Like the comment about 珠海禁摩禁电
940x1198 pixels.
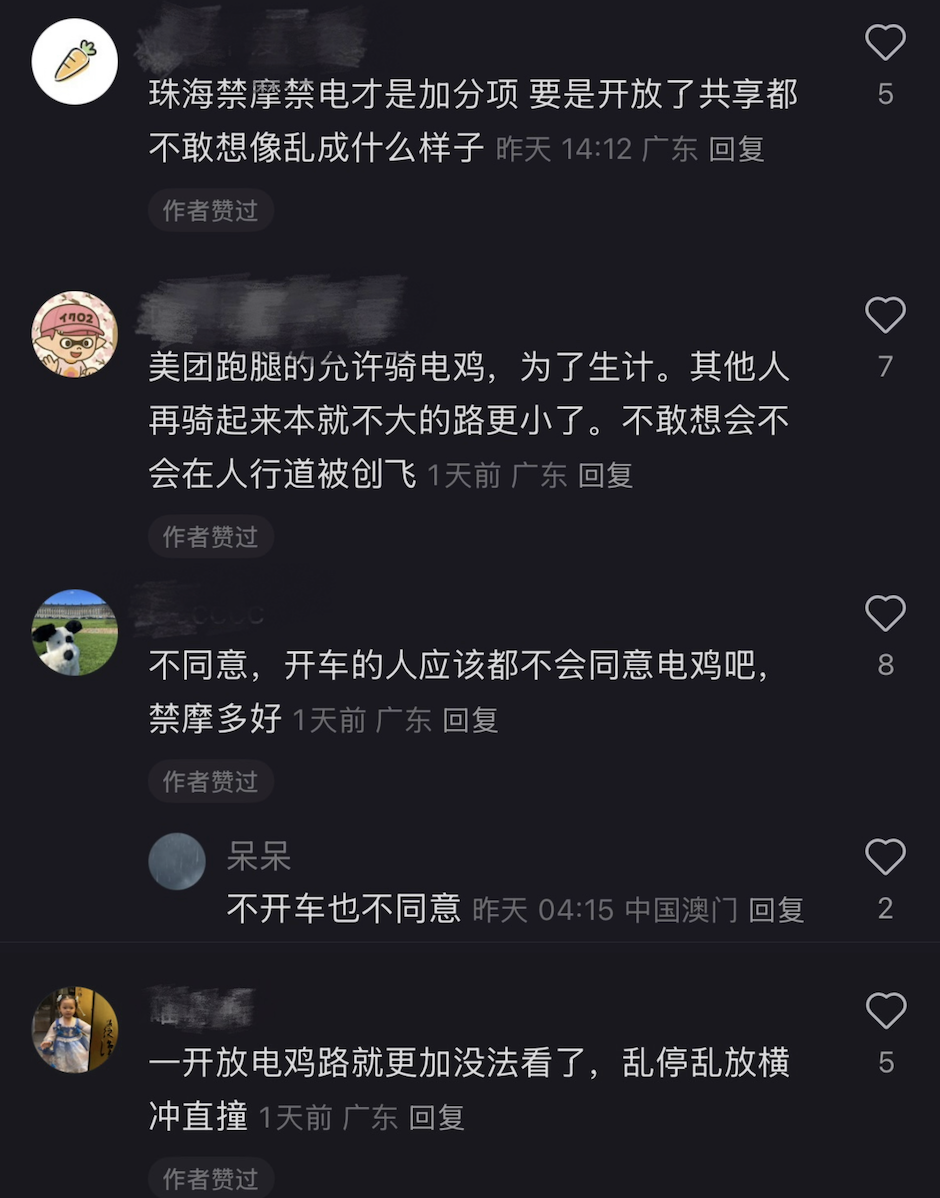coord(885,43)
